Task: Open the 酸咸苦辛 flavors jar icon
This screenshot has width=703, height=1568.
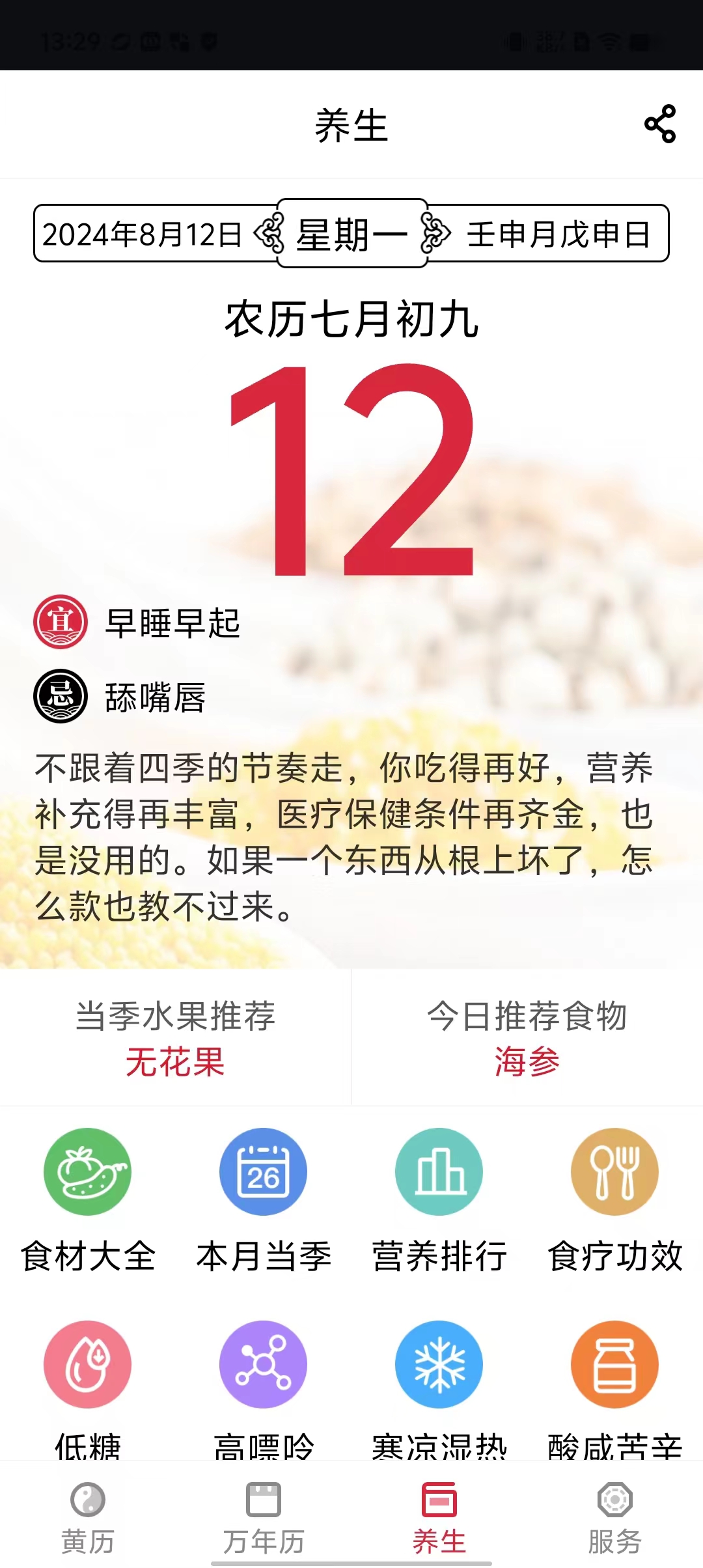Action: tap(614, 1365)
